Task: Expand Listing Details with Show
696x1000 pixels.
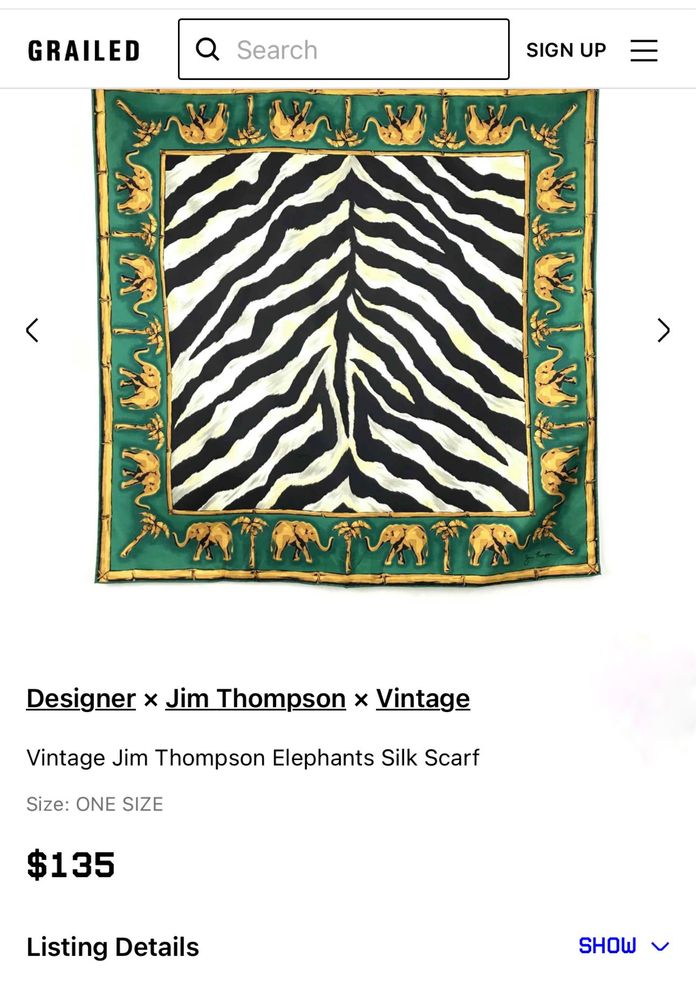Action: pos(622,946)
